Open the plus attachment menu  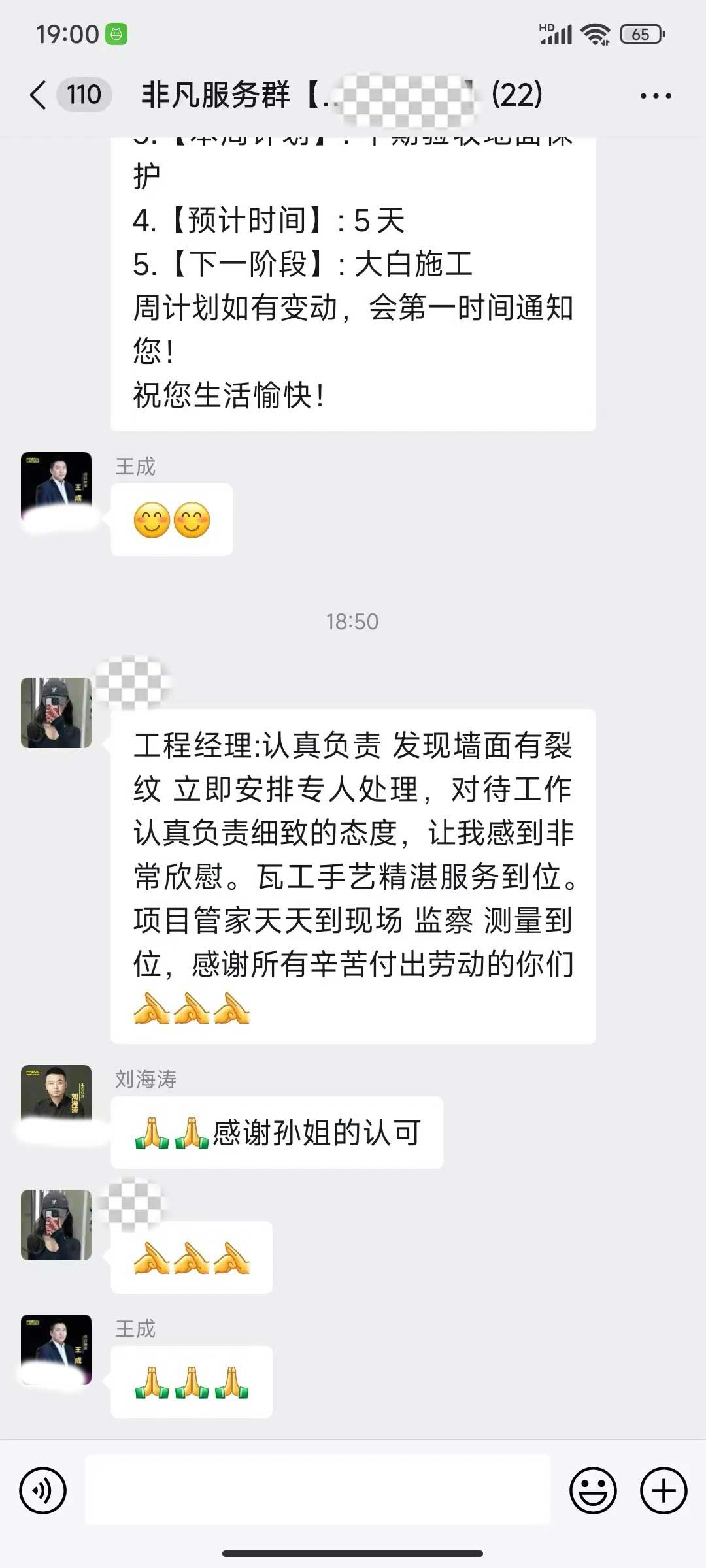point(664,1490)
